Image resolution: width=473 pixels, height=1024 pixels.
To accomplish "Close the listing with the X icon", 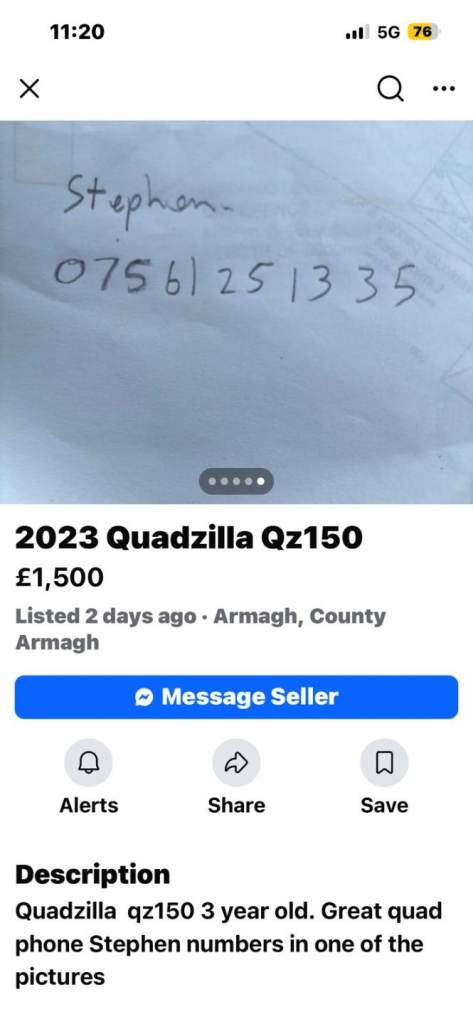I will 29,88.
